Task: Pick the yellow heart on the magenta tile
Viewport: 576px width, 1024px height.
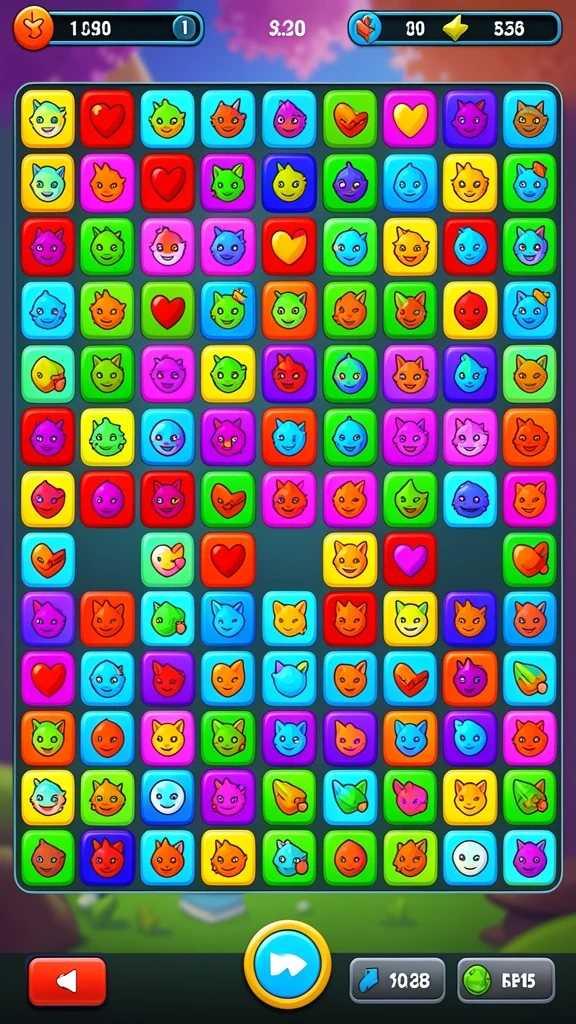Action: 410,118
